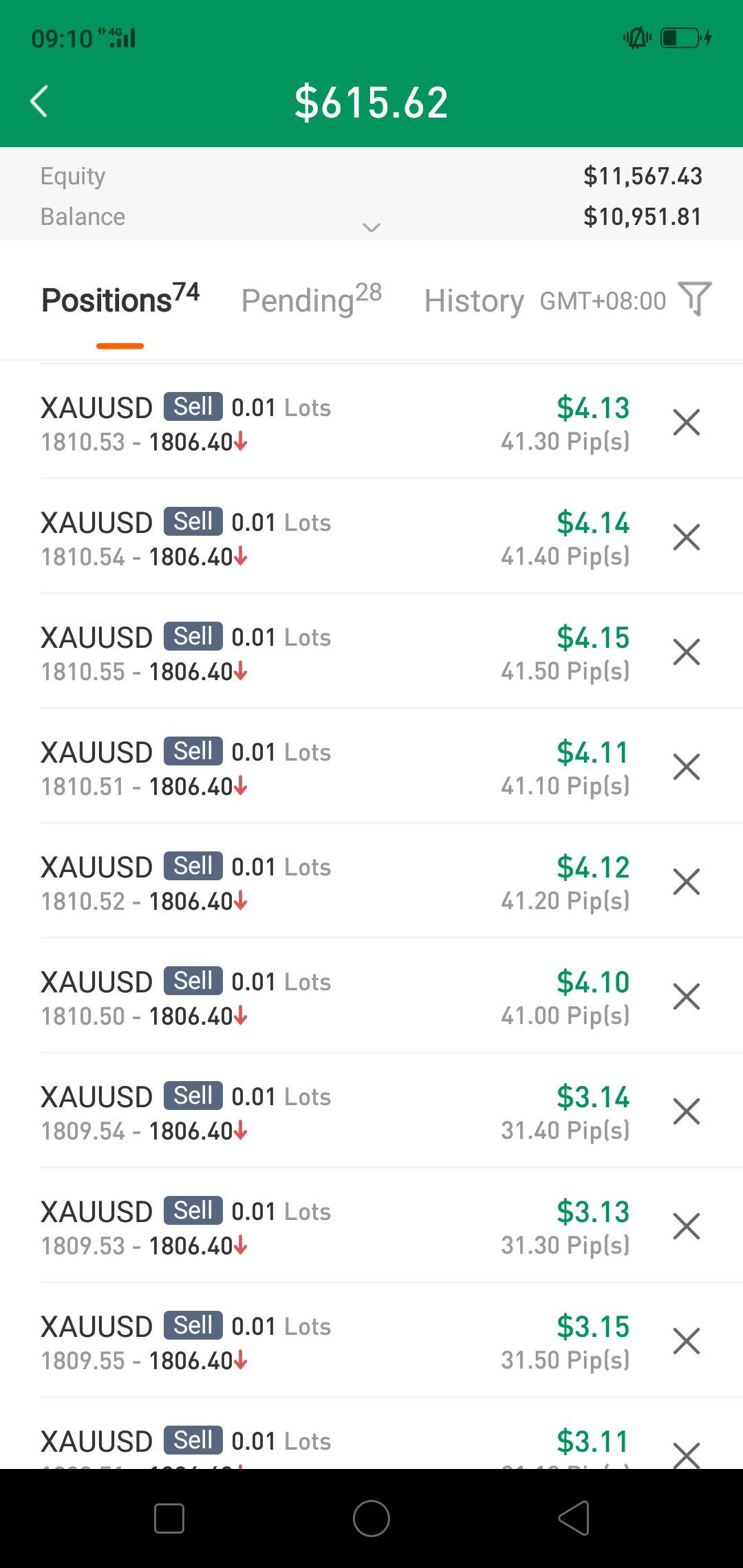Viewport: 743px width, 1568px height.
Task: Close the position earning $4.15
Action: click(x=687, y=652)
